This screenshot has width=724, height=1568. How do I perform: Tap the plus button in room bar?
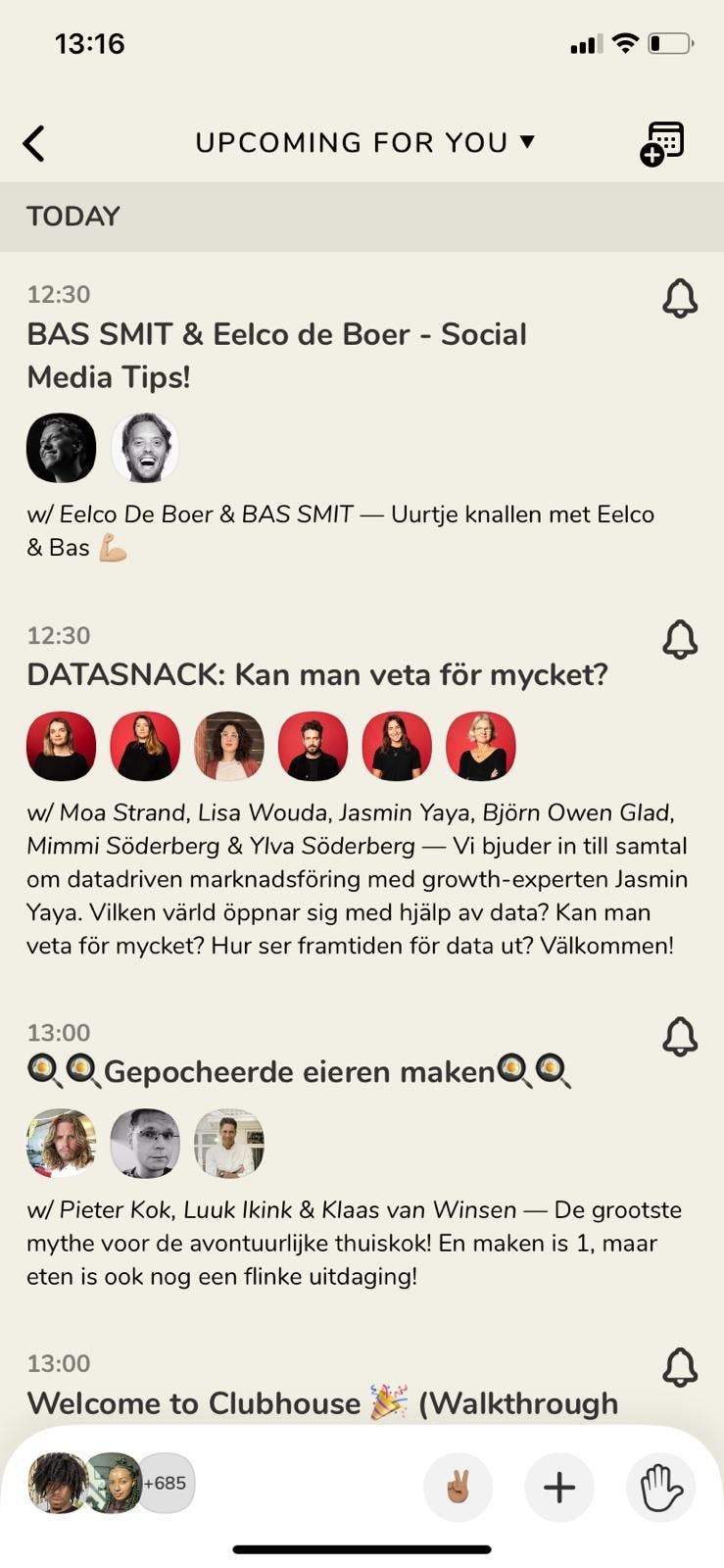[x=559, y=1488]
